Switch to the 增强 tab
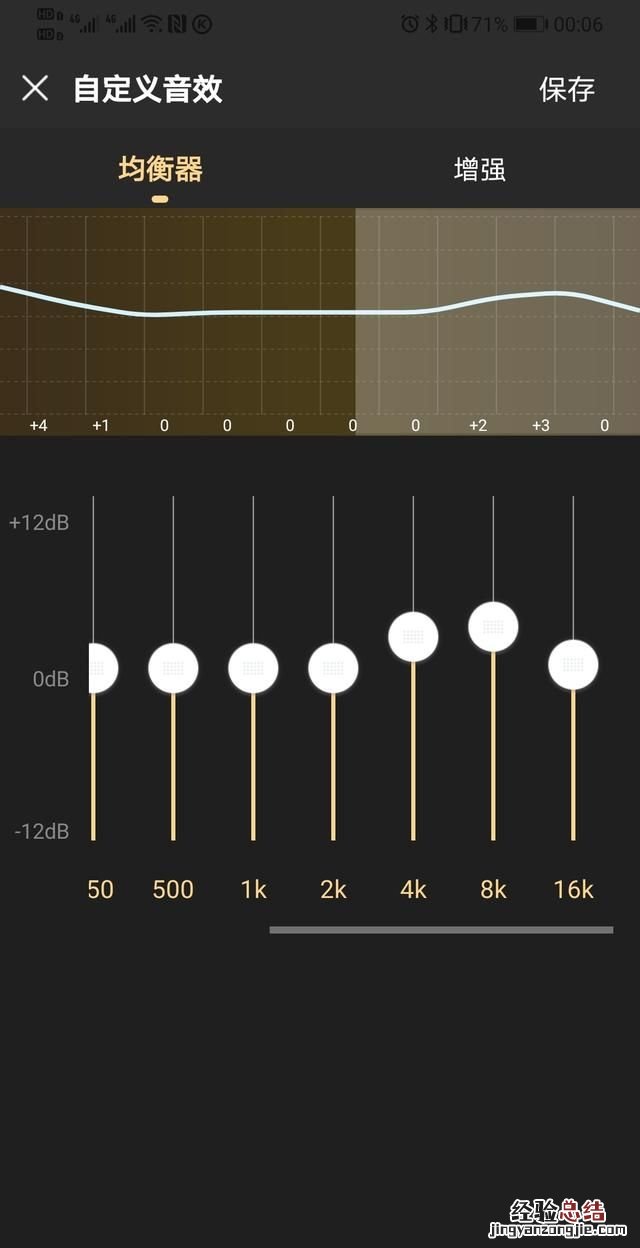The height and width of the screenshot is (1248, 640). 479,169
